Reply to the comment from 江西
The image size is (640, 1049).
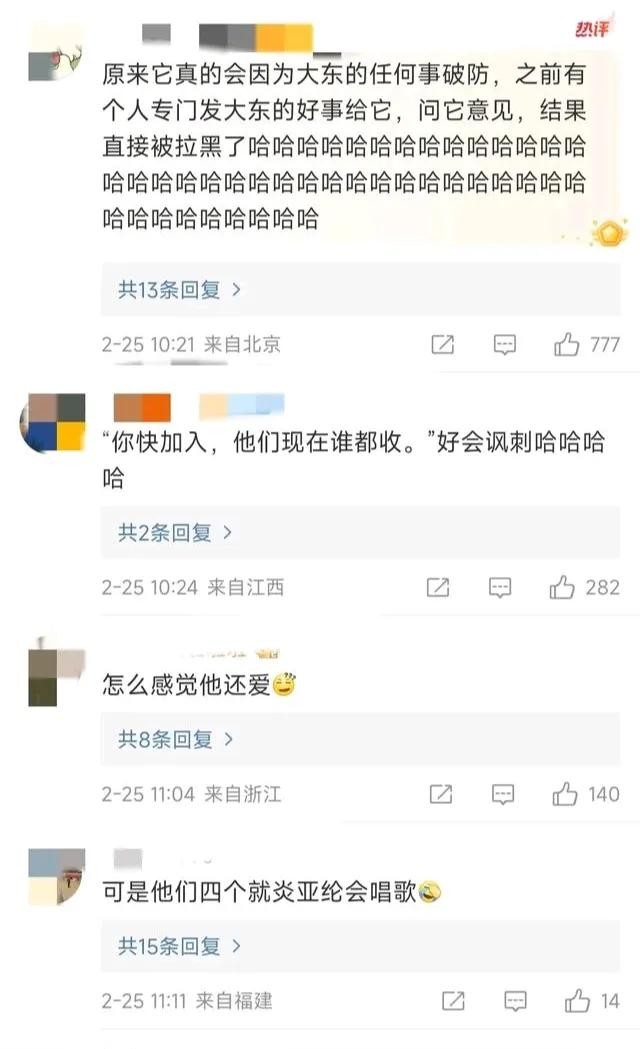click(x=500, y=587)
